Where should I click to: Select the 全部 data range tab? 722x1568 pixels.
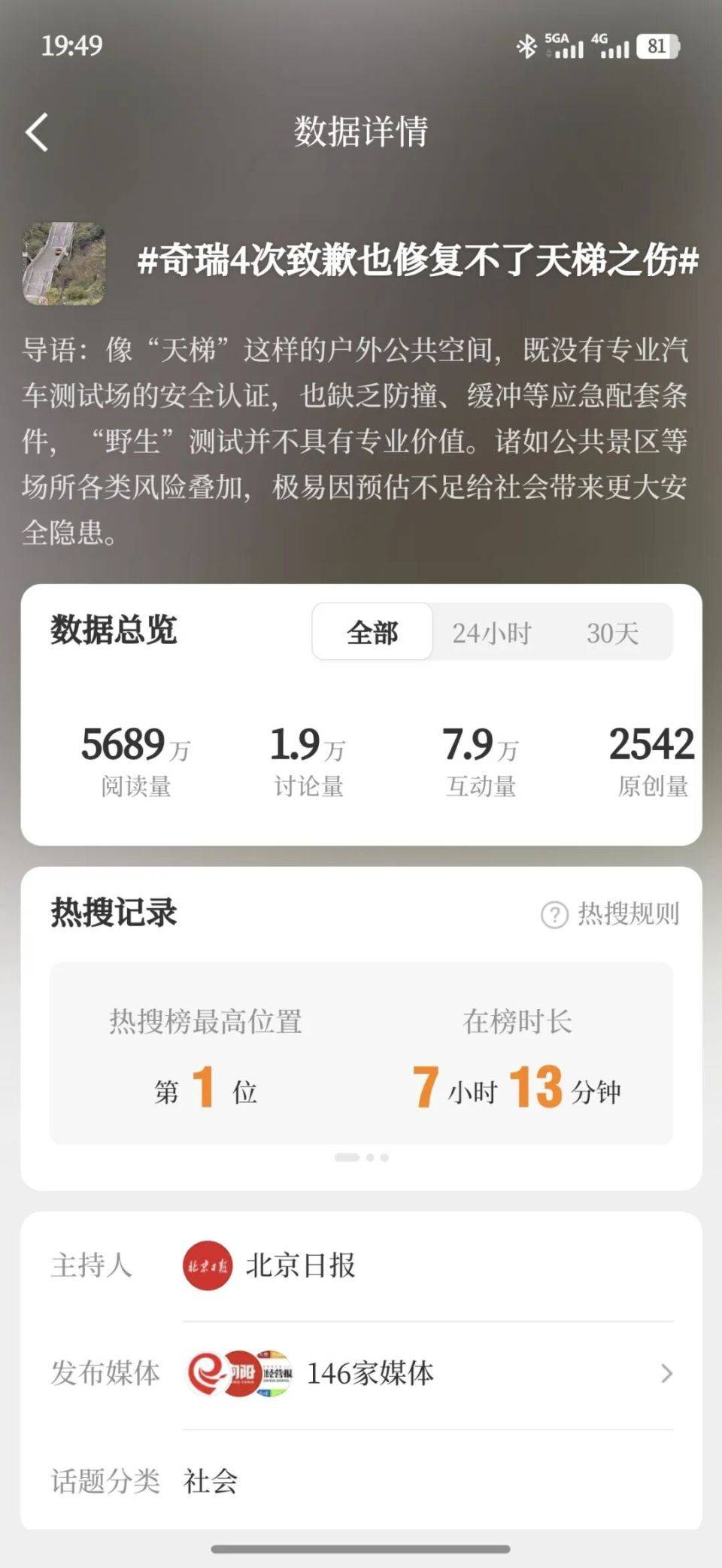coord(372,632)
